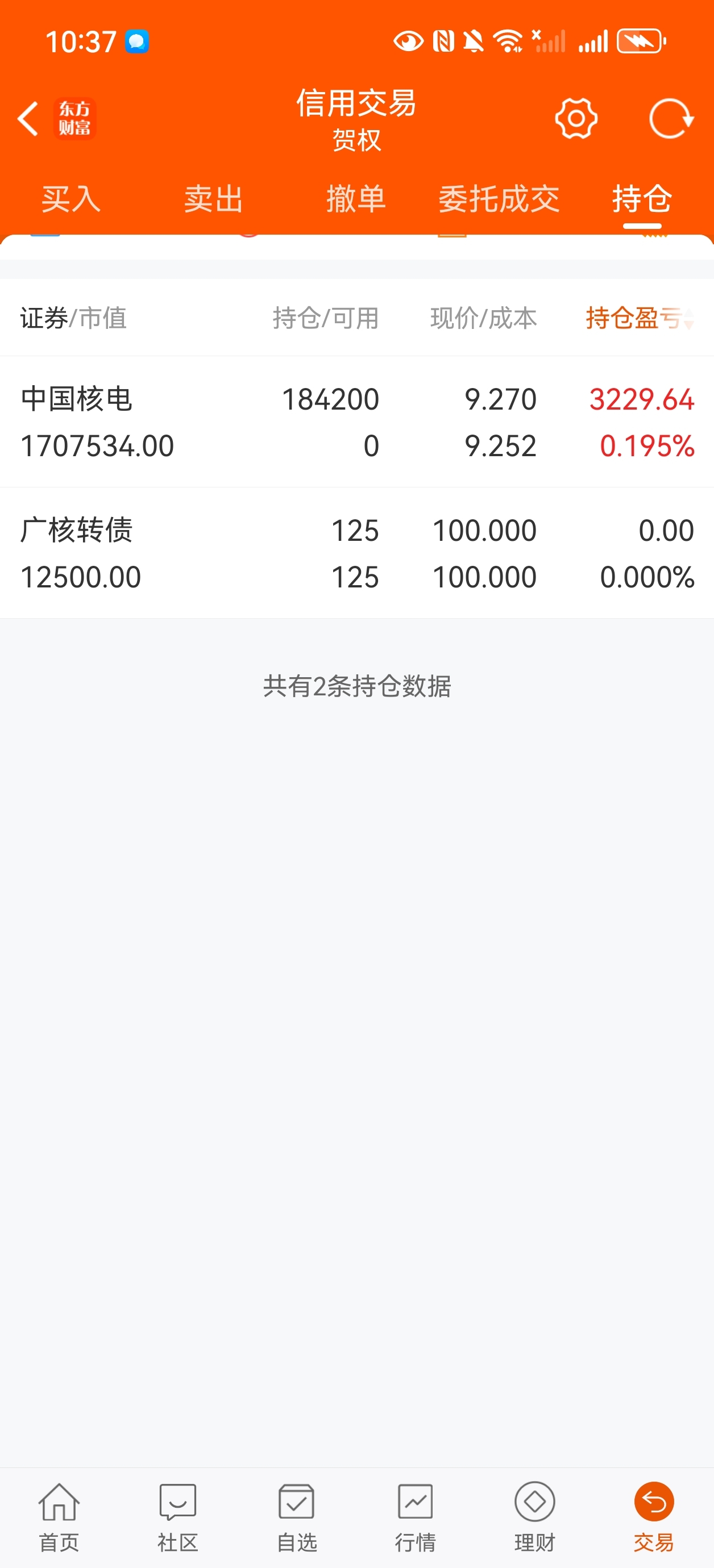The width and height of the screenshot is (714, 1568).
Task: Go to 首页 in the bottom bar
Action: pos(59,1518)
